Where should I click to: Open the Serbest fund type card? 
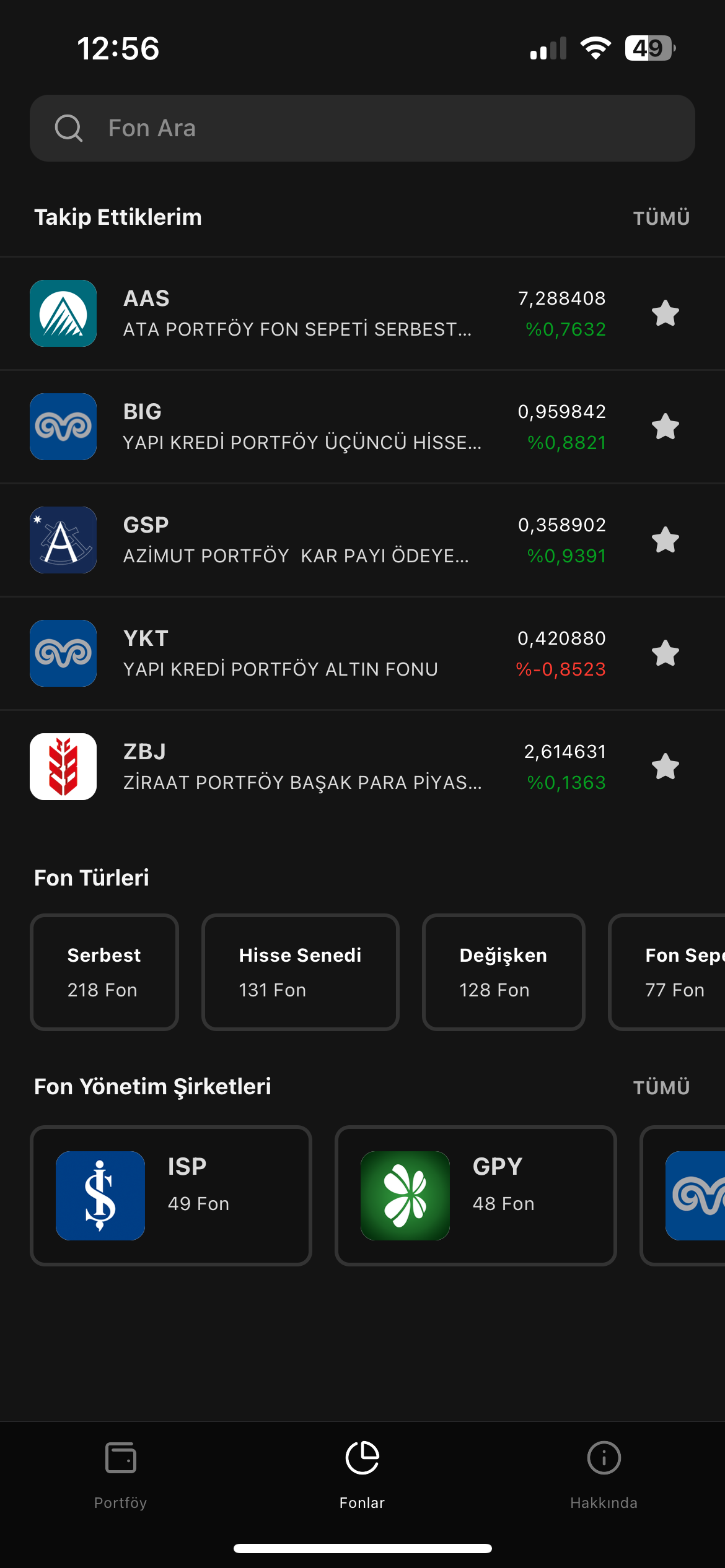[103, 972]
